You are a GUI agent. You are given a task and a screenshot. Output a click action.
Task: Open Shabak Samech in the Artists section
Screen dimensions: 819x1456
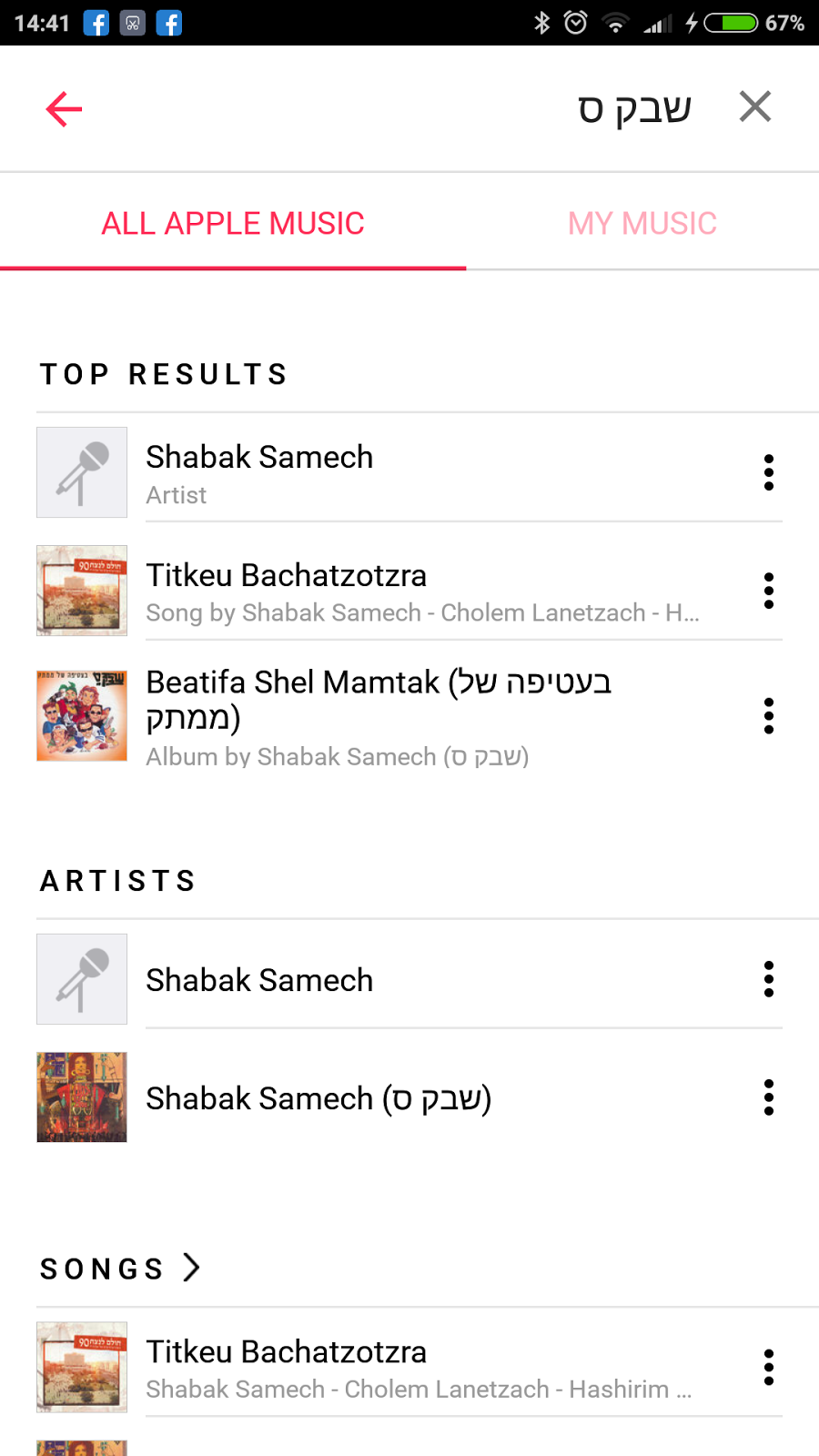[x=259, y=980]
